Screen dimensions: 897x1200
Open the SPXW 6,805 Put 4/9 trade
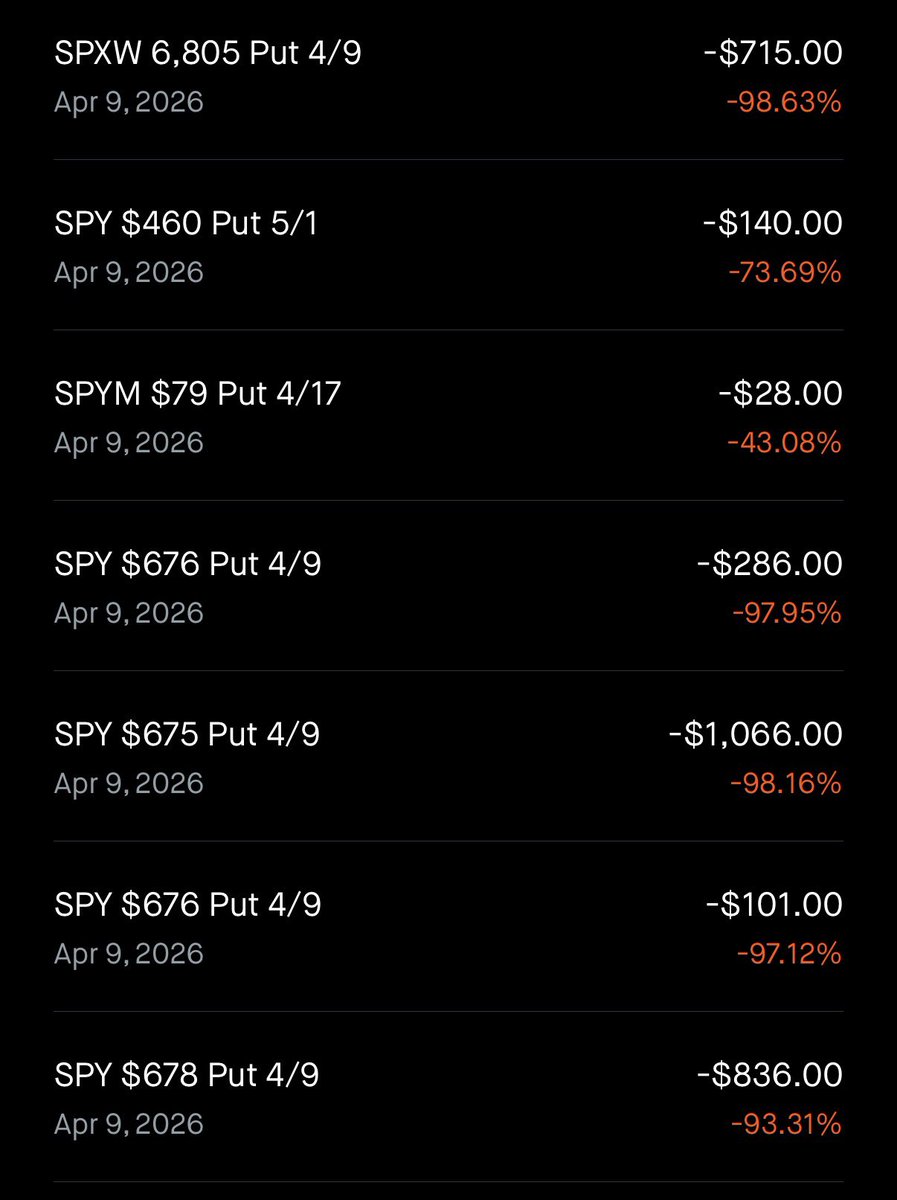tap(208, 54)
